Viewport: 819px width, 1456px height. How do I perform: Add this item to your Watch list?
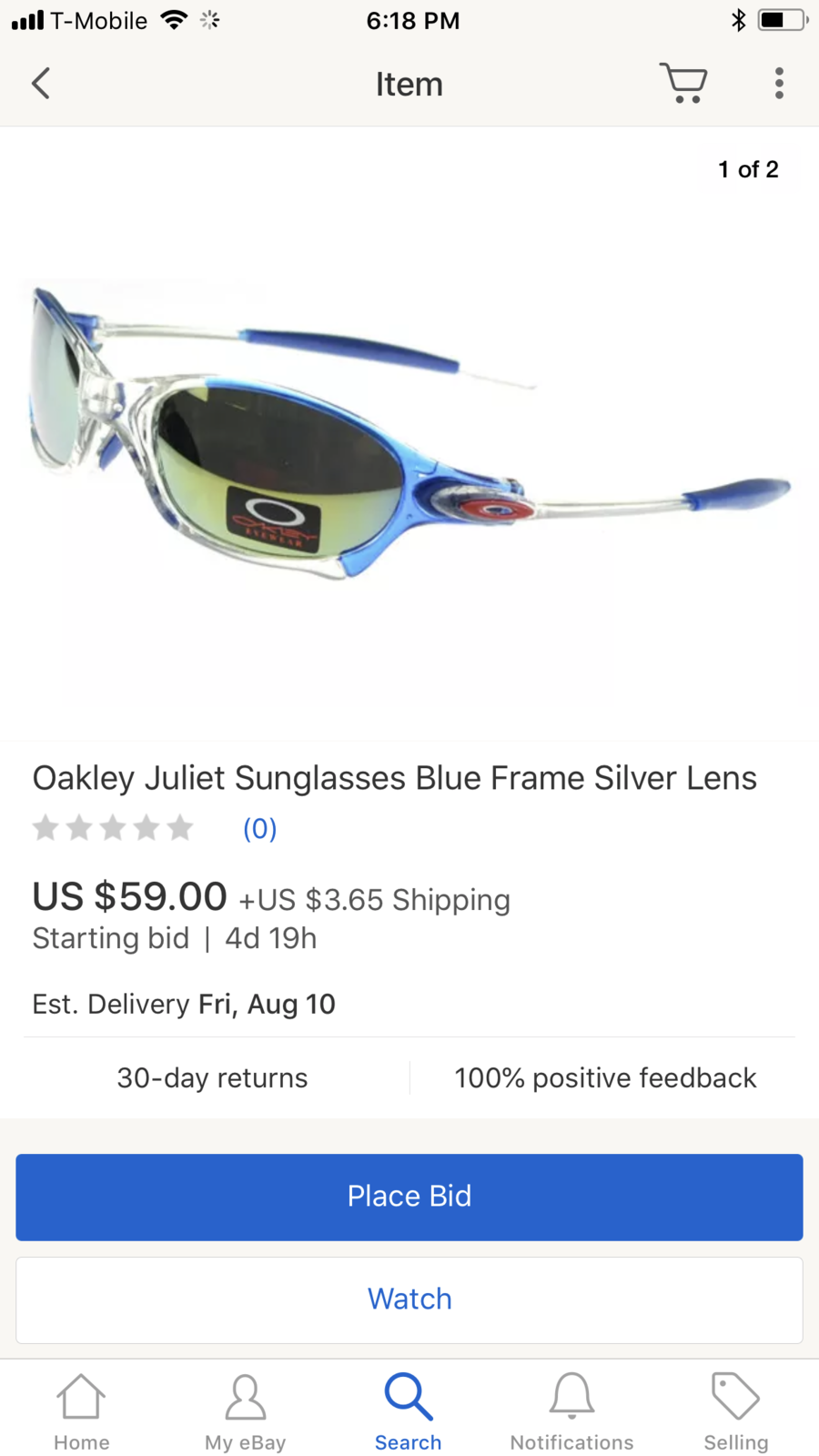409,1299
